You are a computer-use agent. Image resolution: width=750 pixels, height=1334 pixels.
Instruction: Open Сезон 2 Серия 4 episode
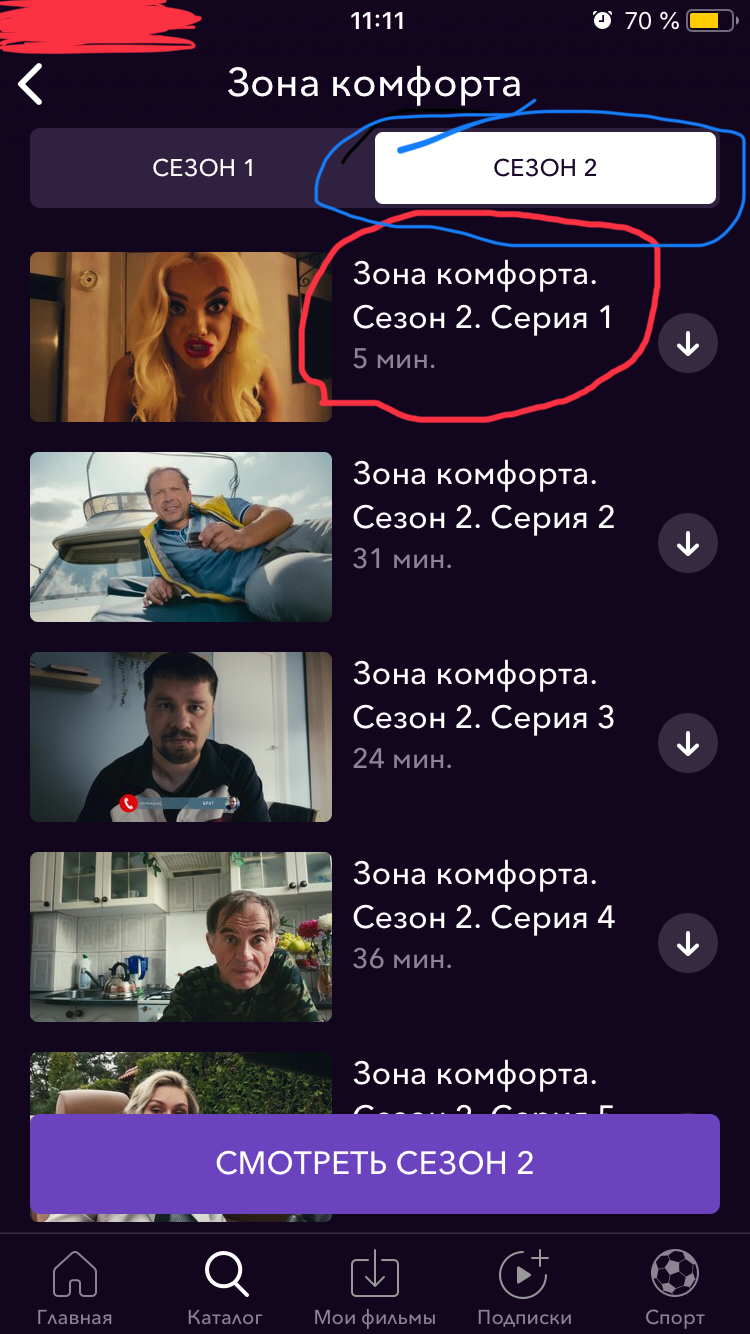(181, 937)
